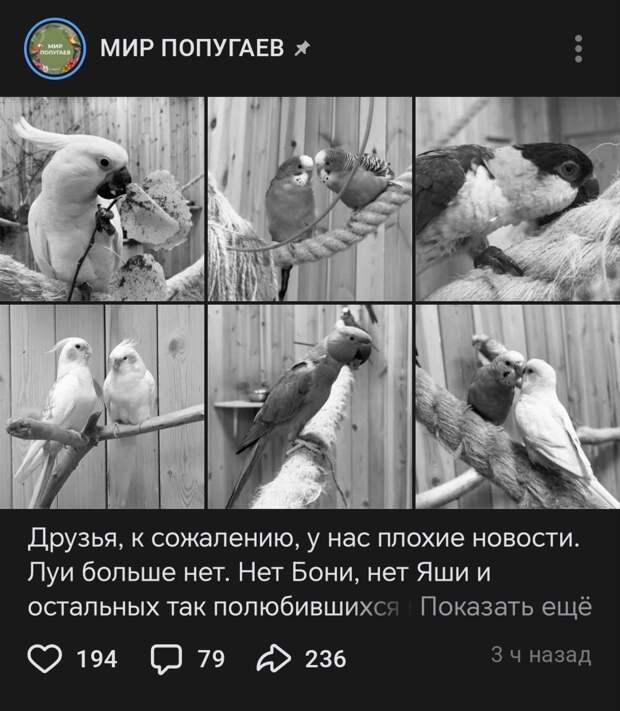620x711 pixels.
Task: Open the photo of two budgies touching beaks
Action: coord(517,406)
